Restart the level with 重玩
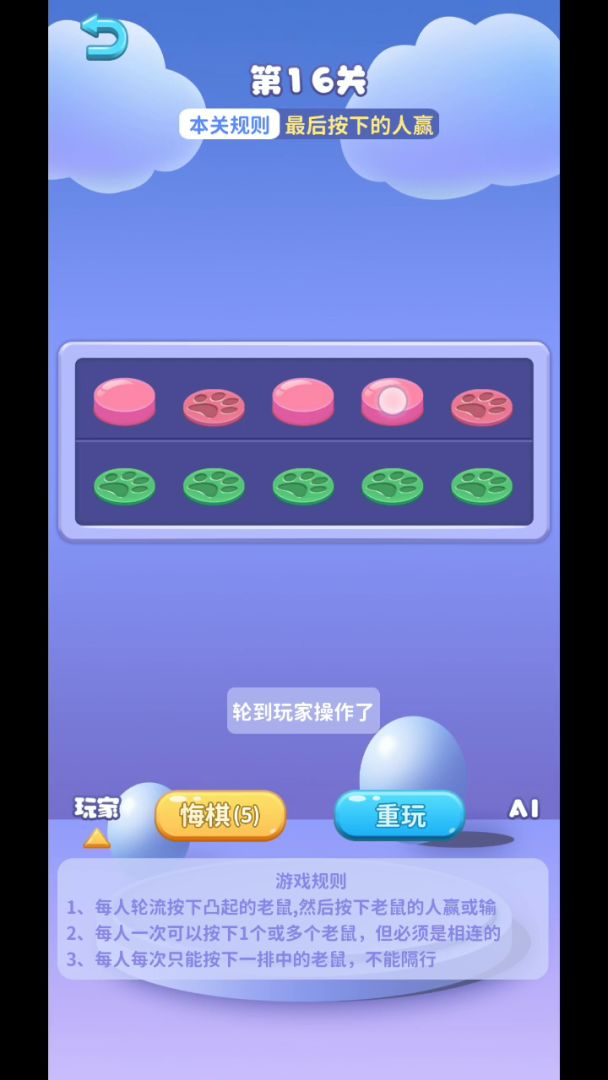The height and width of the screenshot is (1080, 608). point(400,816)
